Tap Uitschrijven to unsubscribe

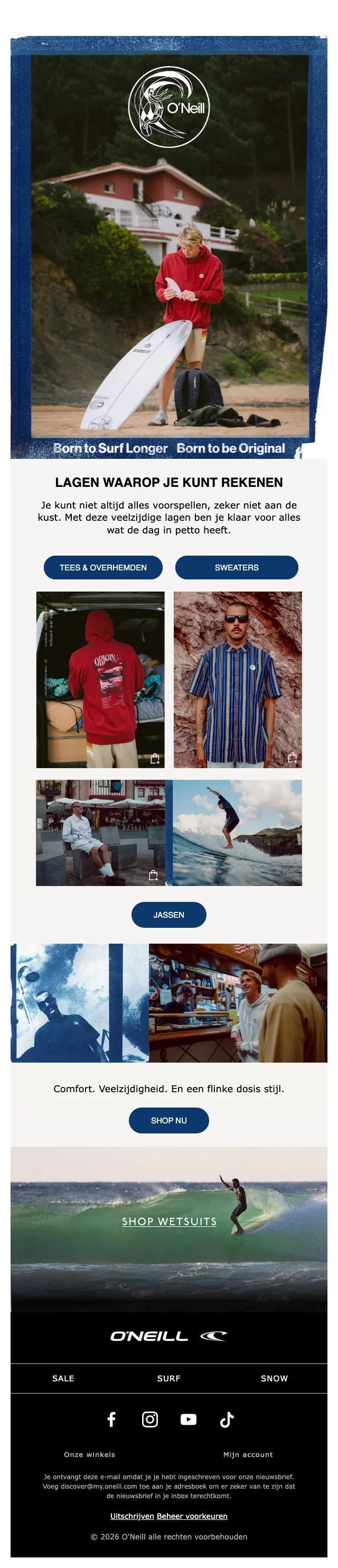pyautogui.click(x=132, y=1516)
